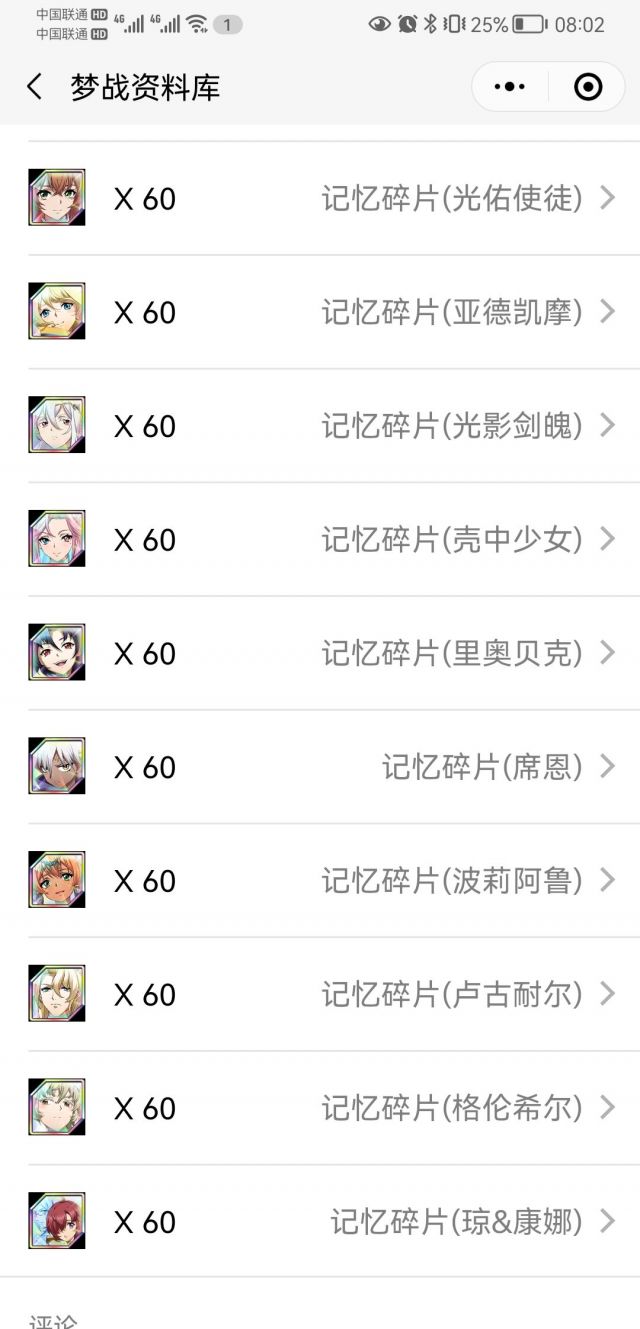View 记忆碎片(光影剑魄) details
Image resolution: width=640 pixels, height=1329 pixels.
pos(320,426)
